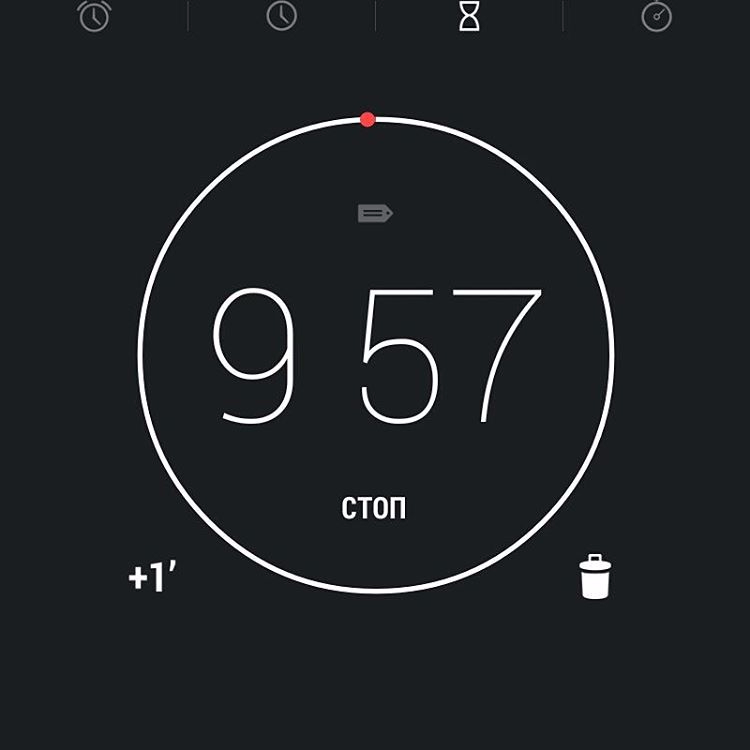Stop the timer with СТОП
This screenshot has width=750, height=750.
click(x=374, y=508)
